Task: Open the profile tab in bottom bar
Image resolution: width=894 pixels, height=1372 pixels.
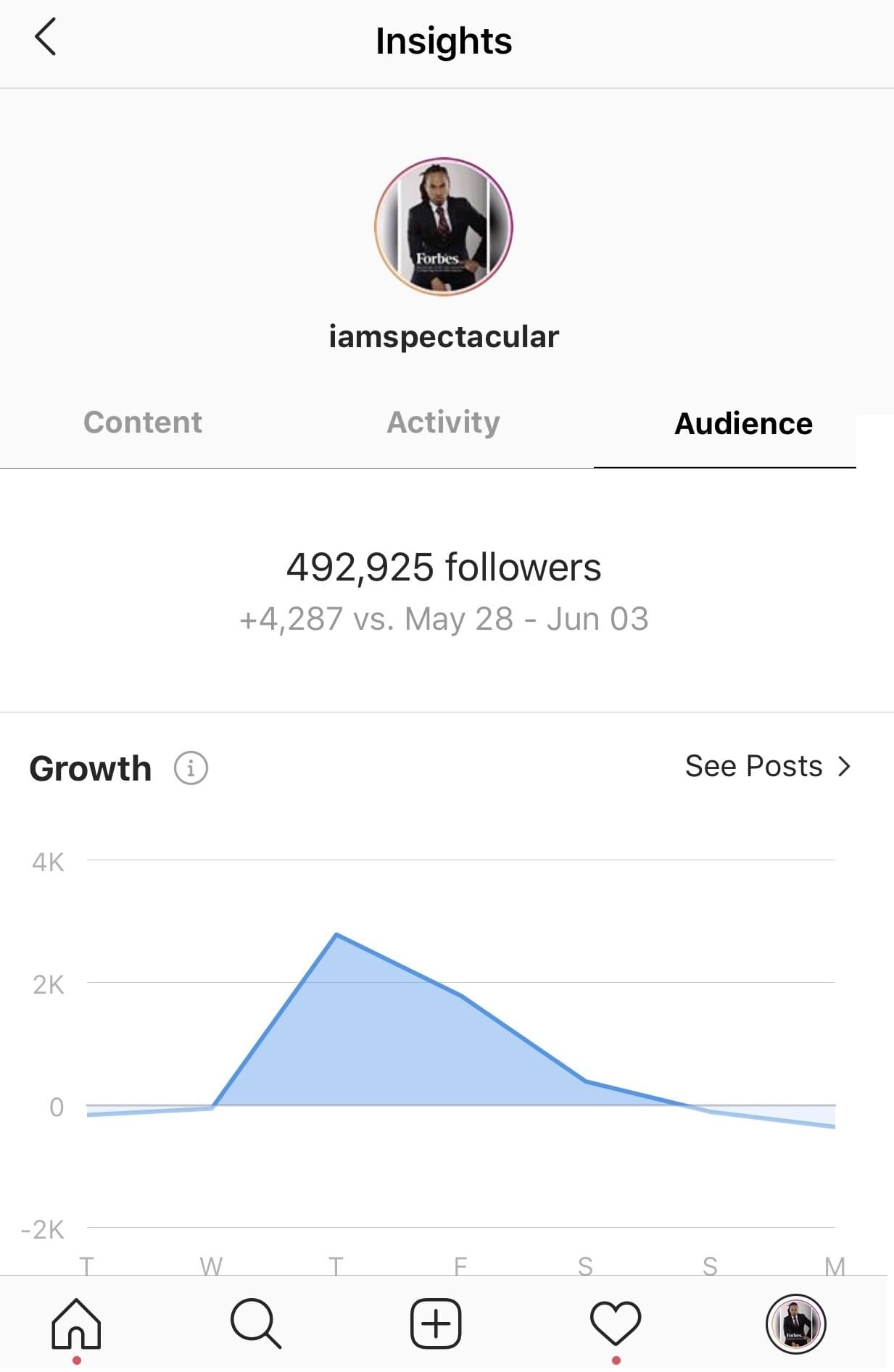Action: point(795,1323)
